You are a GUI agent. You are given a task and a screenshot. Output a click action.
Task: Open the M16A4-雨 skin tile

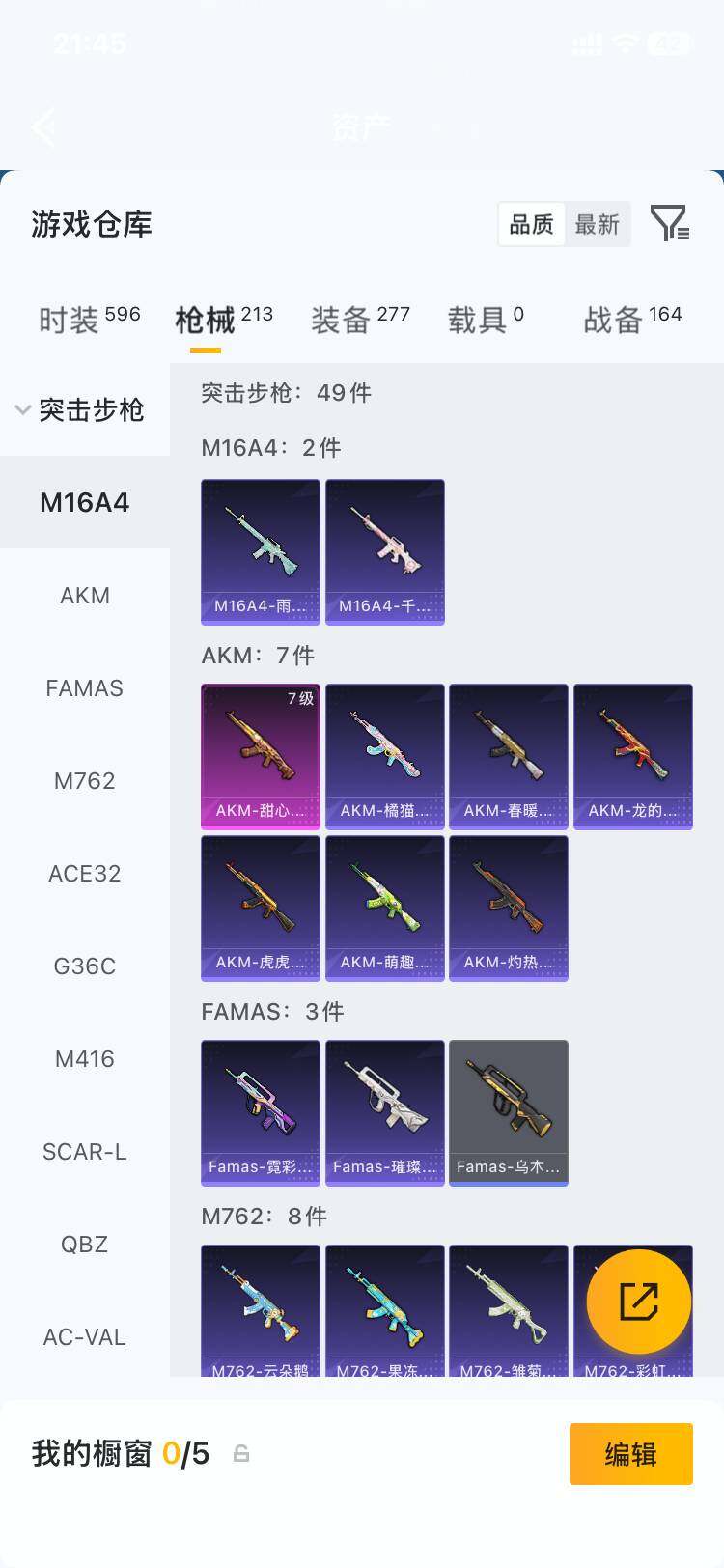(261, 551)
